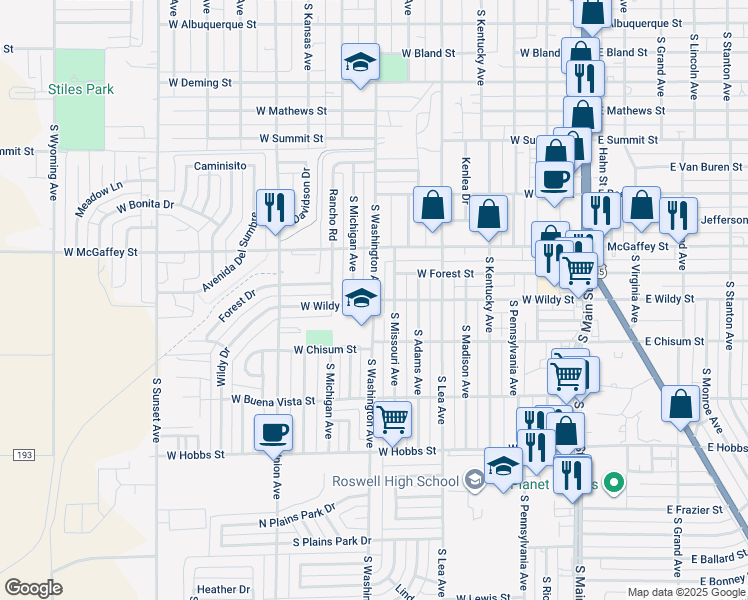Select the grocery cart marker on W Forest St
The image size is (748, 600).
click(x=579, y=269)
